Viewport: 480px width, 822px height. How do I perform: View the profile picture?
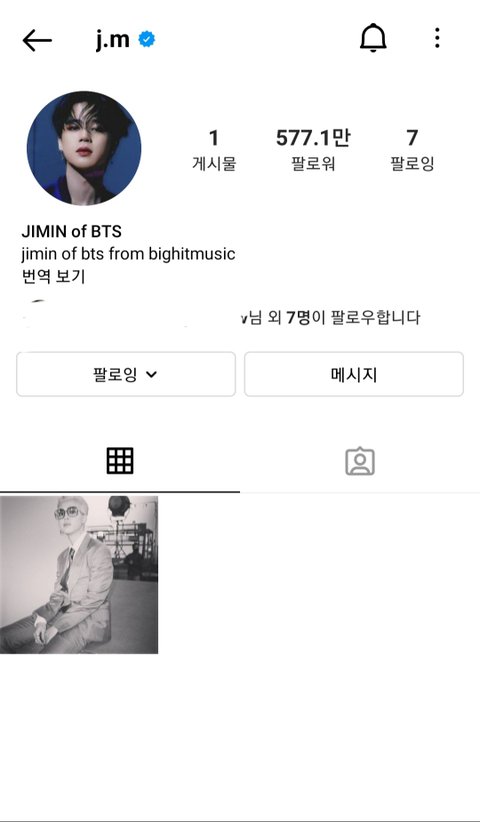pos(84,148)
